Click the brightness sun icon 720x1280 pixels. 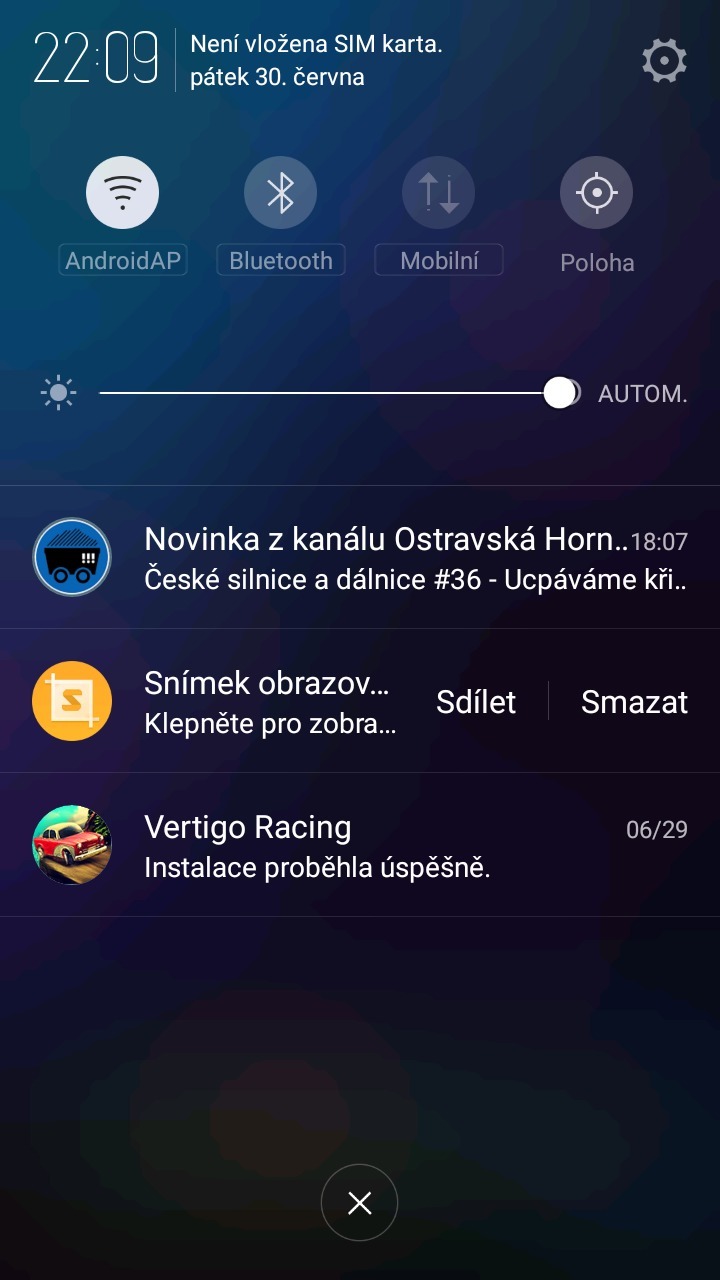57,391
